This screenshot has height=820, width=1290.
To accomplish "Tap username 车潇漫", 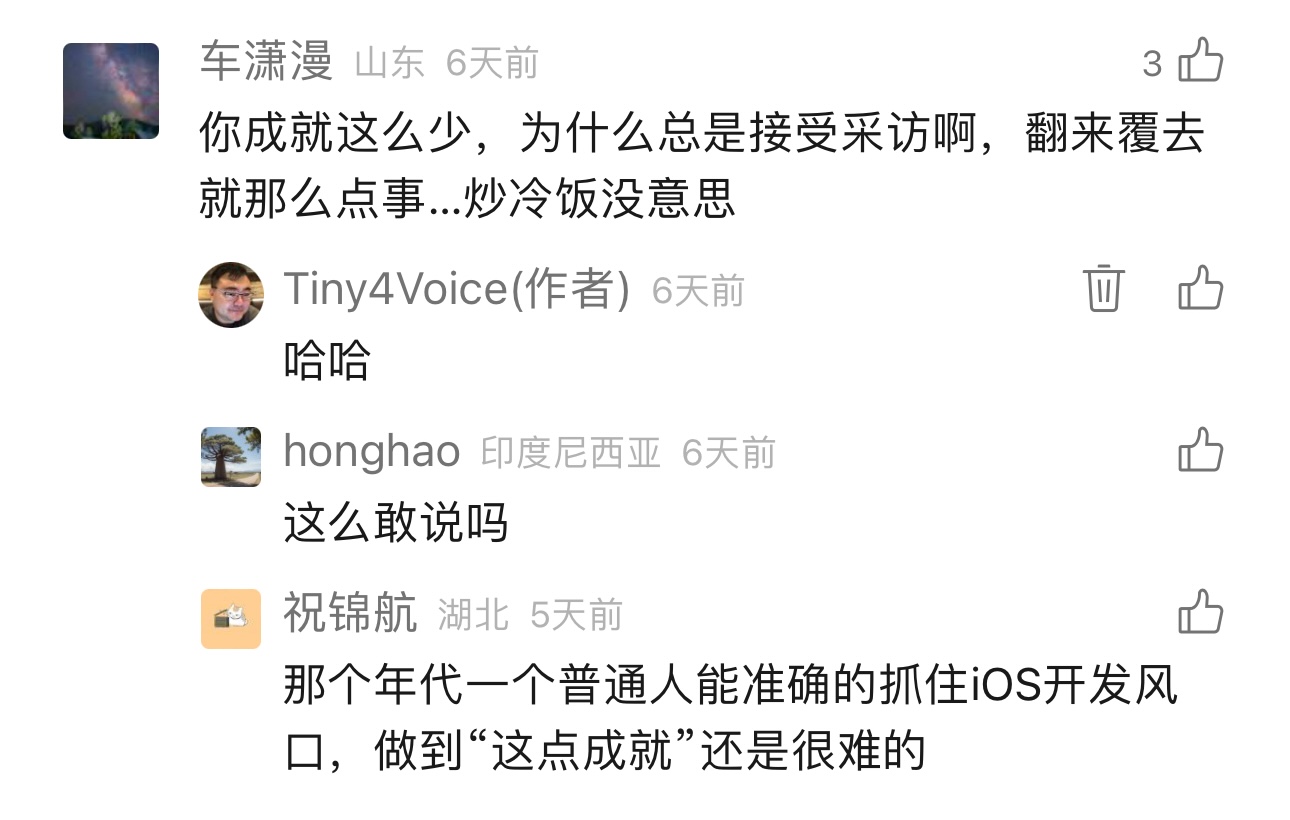I will (266, 63).
